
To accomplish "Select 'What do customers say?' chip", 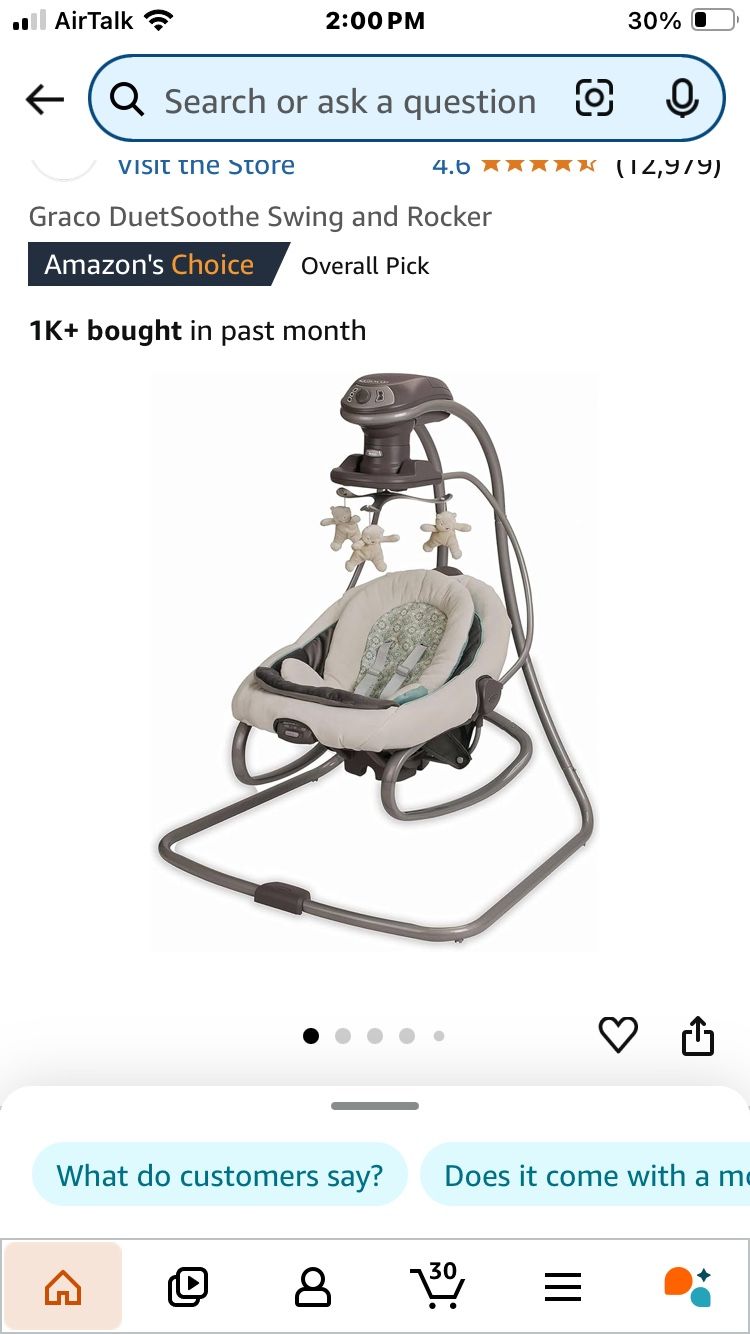I will (220, 1175).
